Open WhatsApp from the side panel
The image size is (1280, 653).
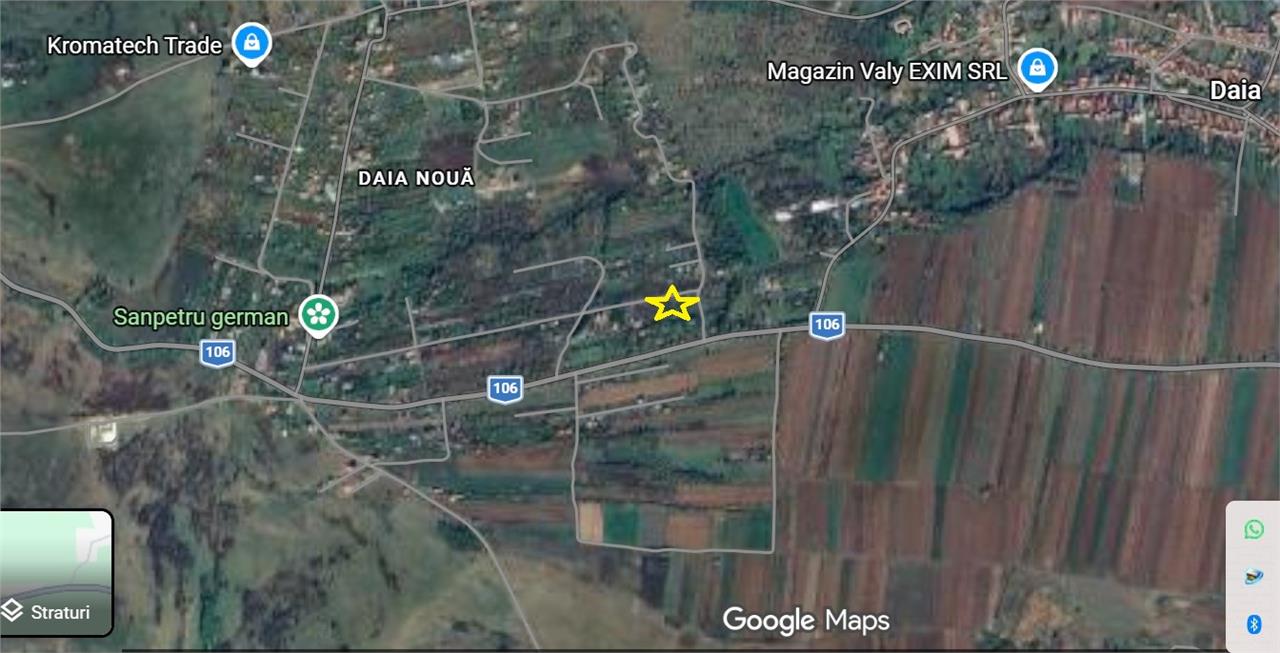pos(1253,529)
